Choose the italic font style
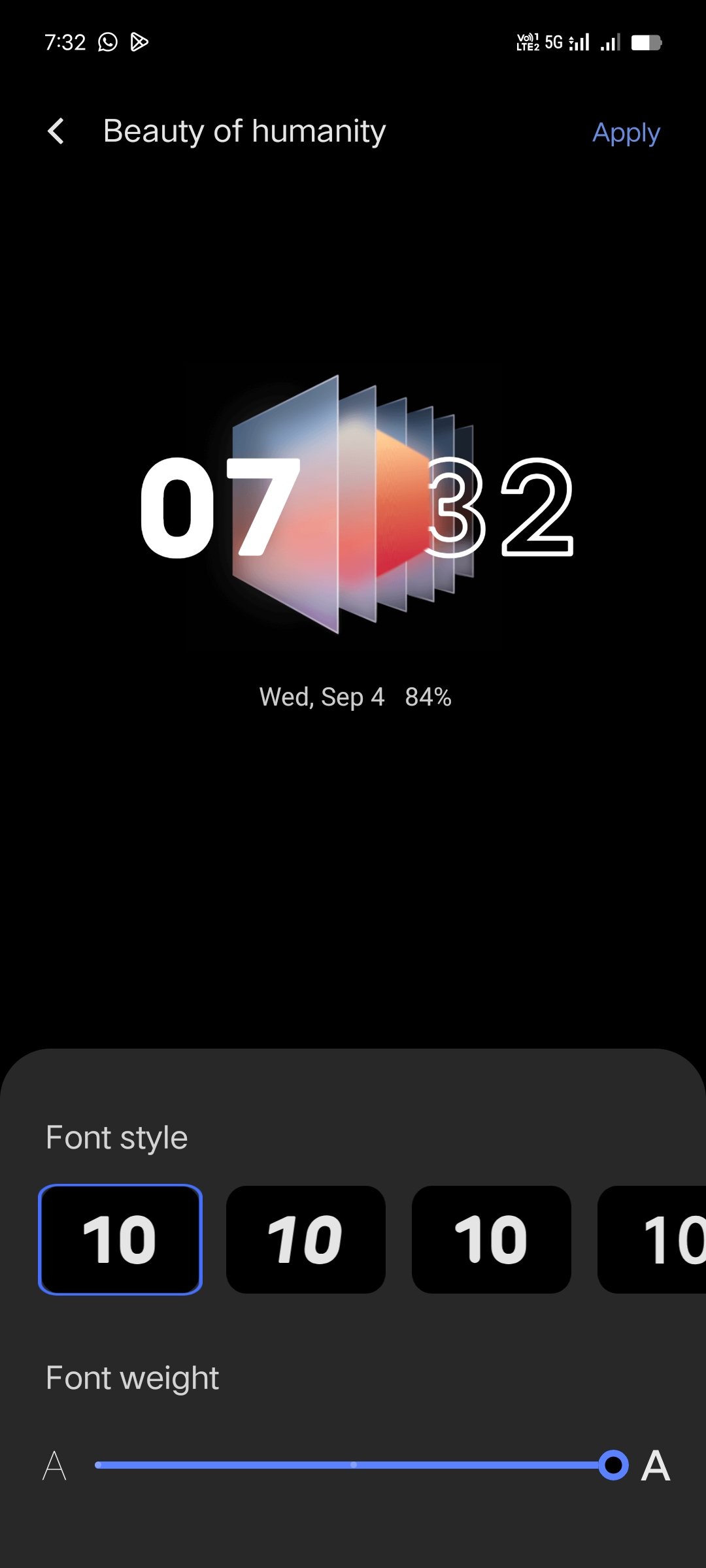This screenshot has width=706, height=1568. [305, 1239]
